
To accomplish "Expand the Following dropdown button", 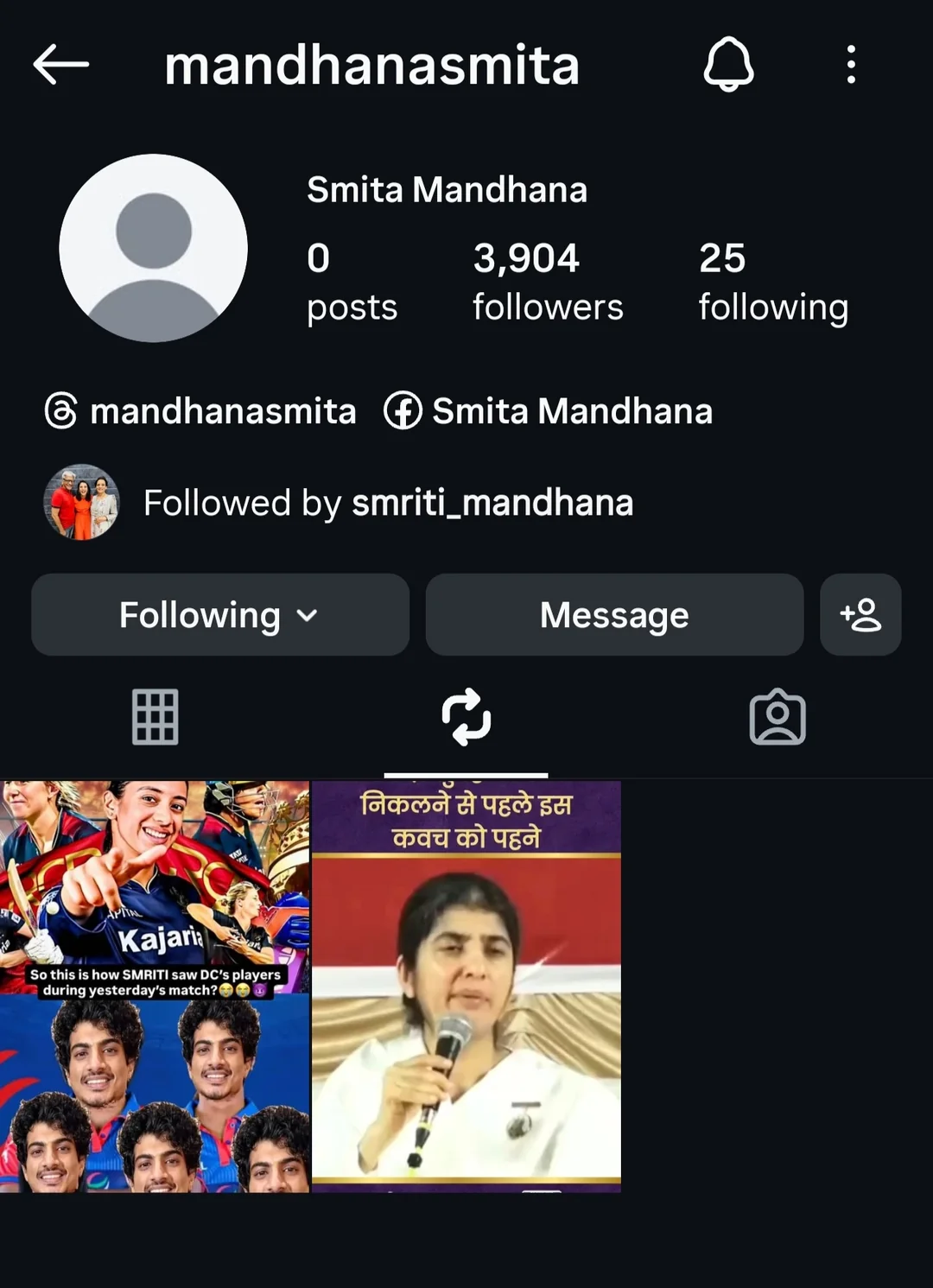I will 219,615.
